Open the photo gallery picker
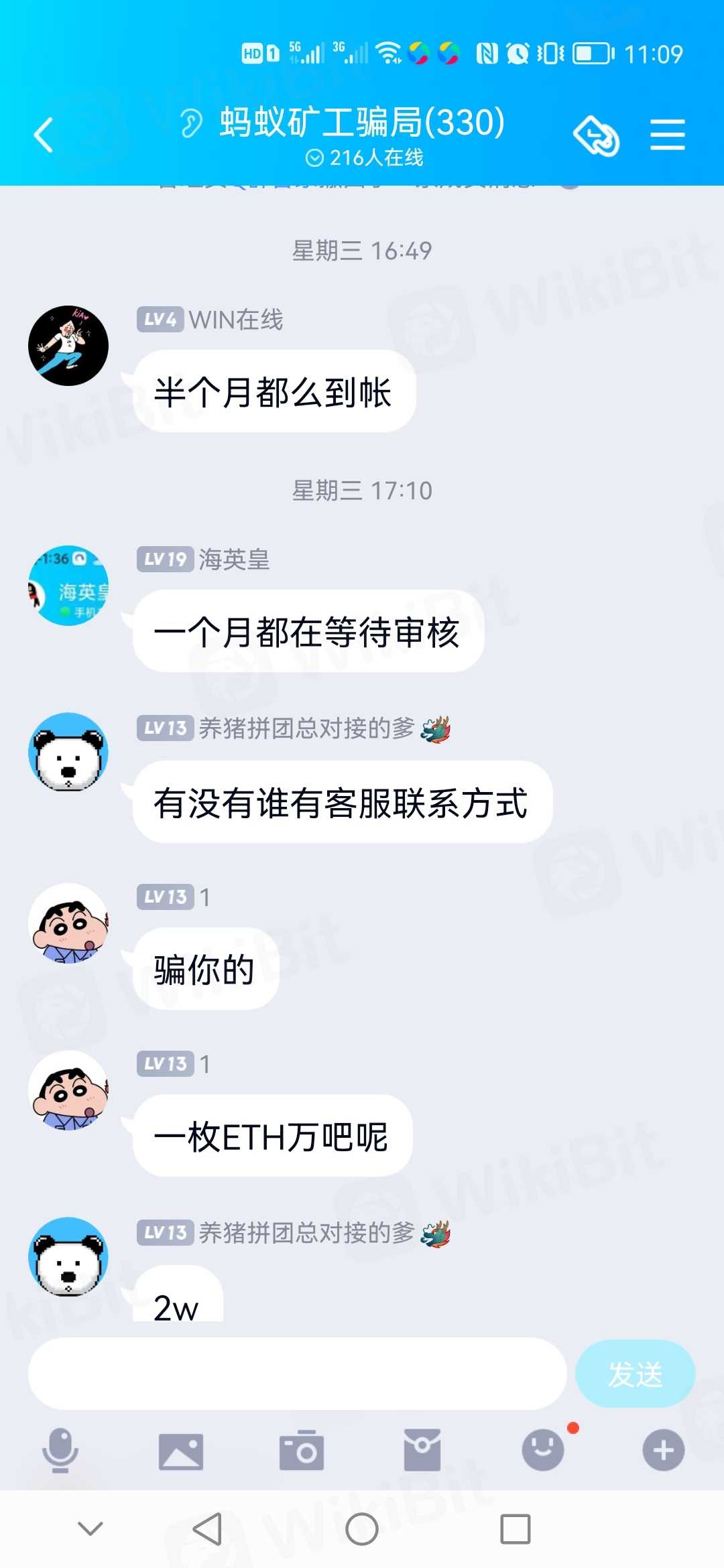The height and width of the screenshot is (1568, 724). pyautogui.click(x=181, y=1451)
